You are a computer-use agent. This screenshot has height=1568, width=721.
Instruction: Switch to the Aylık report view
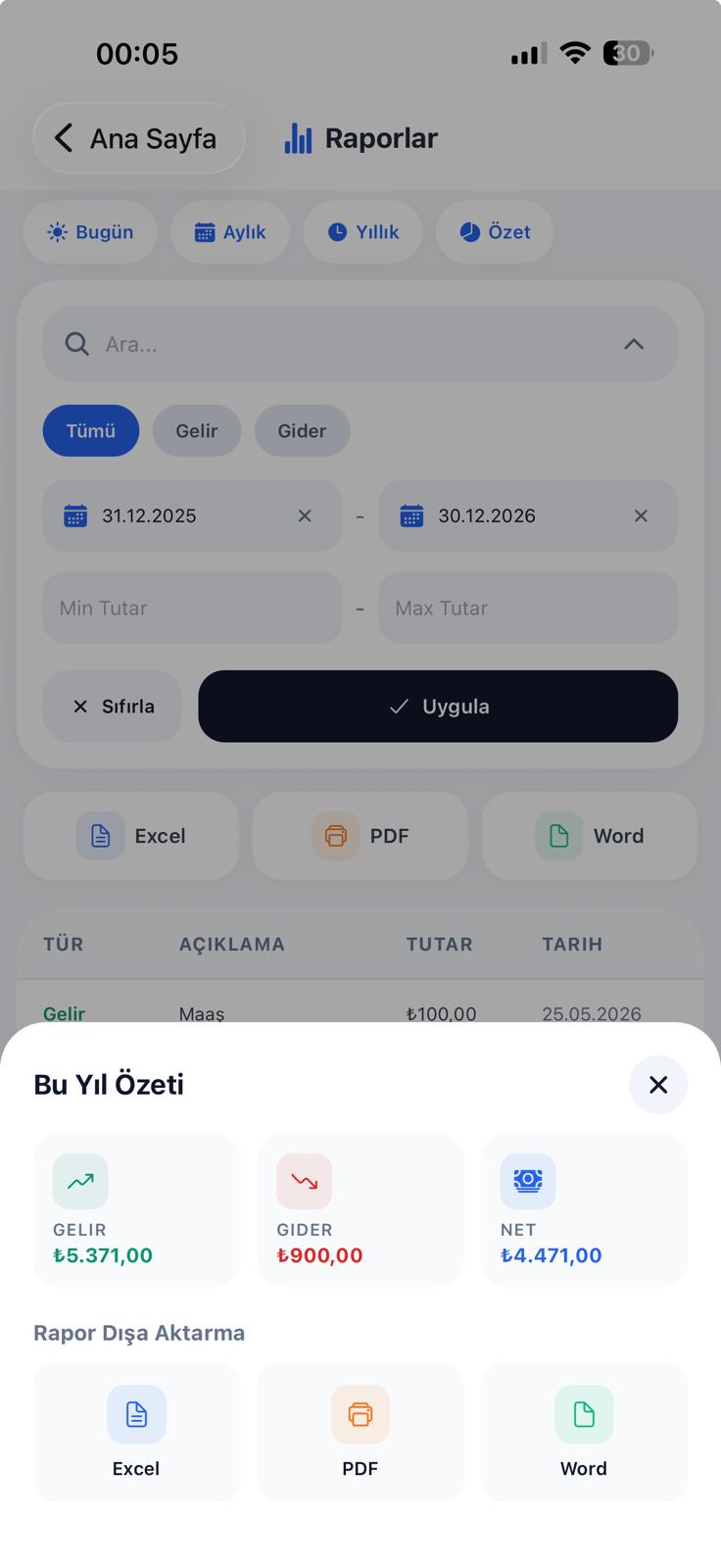click(230, 232)
